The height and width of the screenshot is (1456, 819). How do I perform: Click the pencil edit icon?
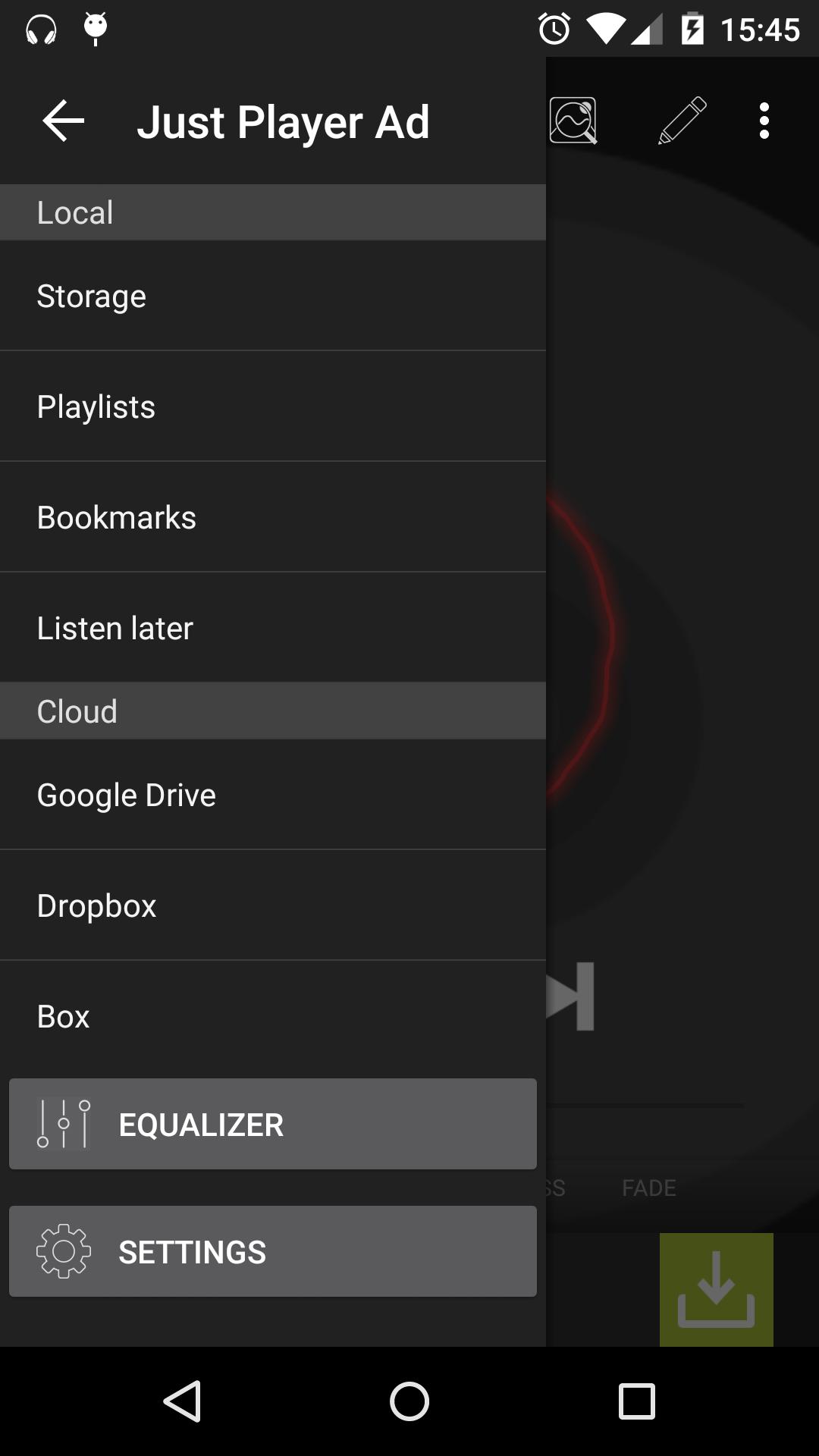click(681, 121)
